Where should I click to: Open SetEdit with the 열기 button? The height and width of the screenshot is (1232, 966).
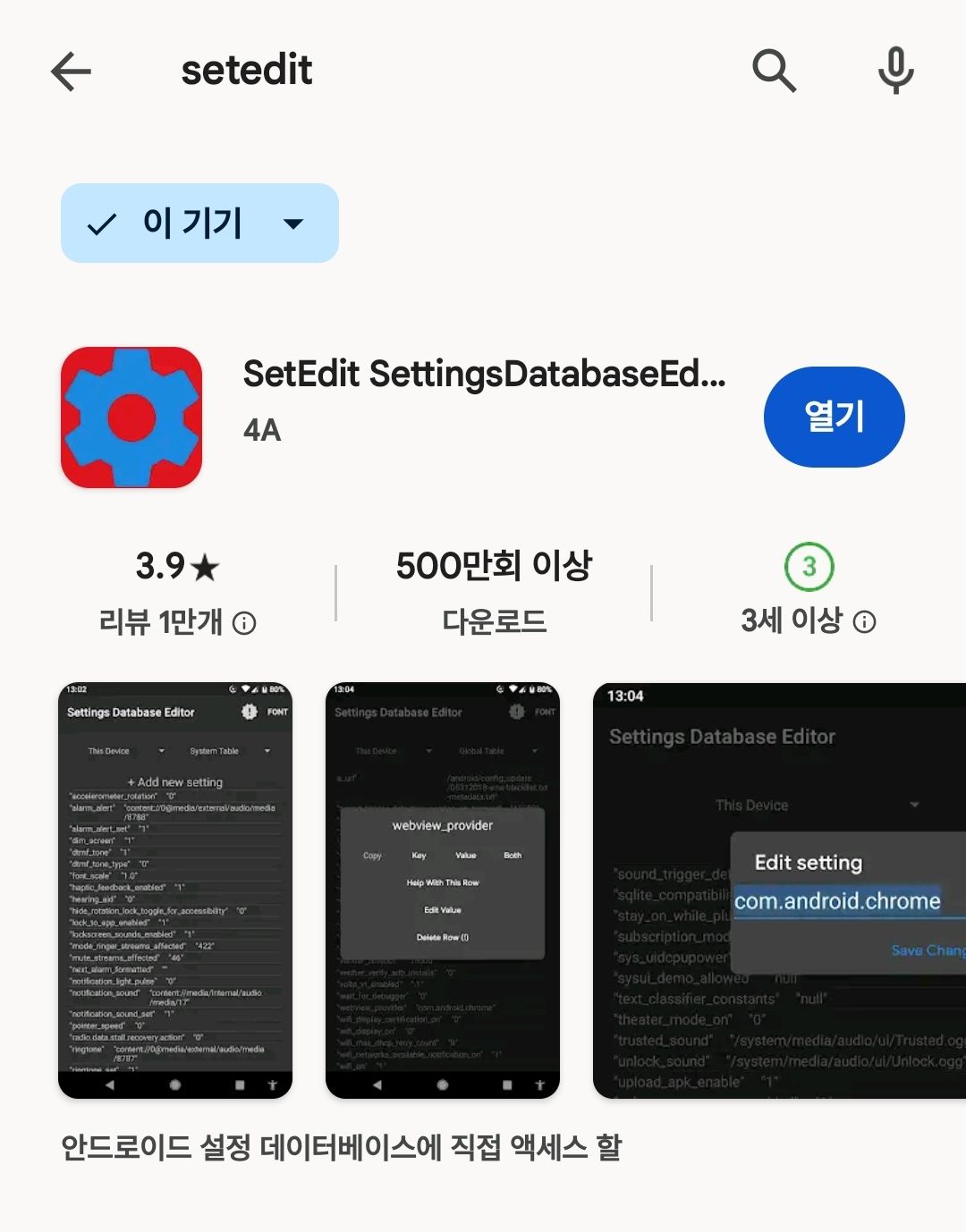tap(834, 417)
